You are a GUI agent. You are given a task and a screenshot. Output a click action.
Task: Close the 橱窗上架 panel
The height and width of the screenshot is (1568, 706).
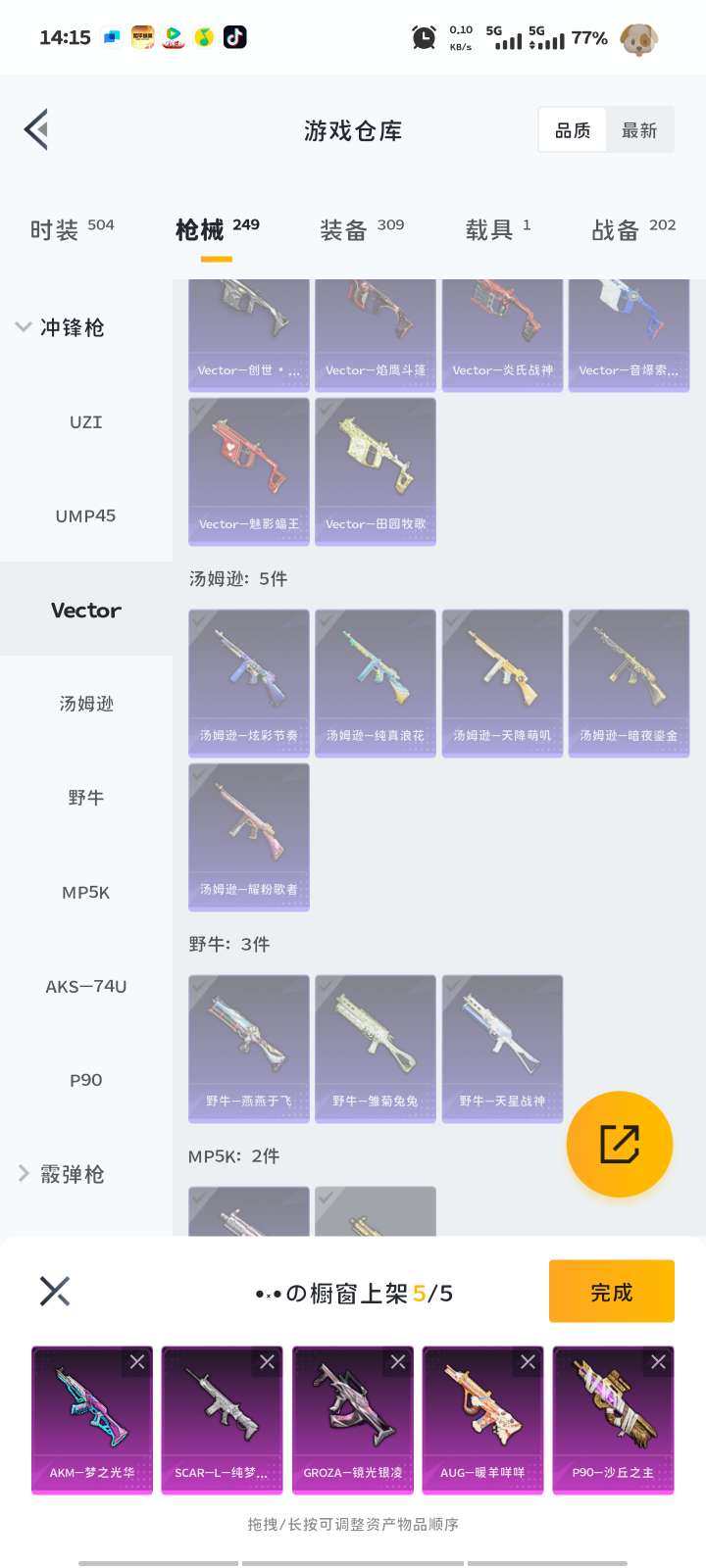click(x=55, y=1292)
